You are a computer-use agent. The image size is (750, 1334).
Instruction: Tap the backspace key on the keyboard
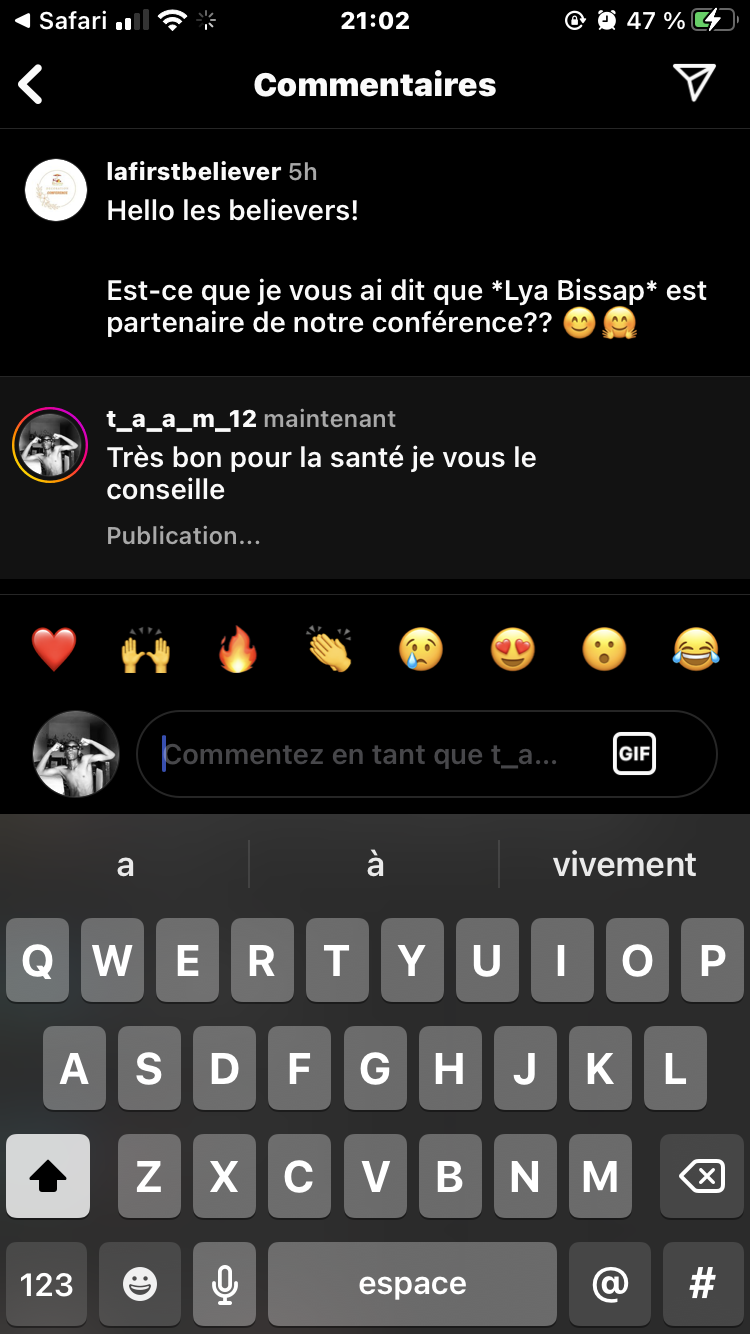tap(702, 1176)
